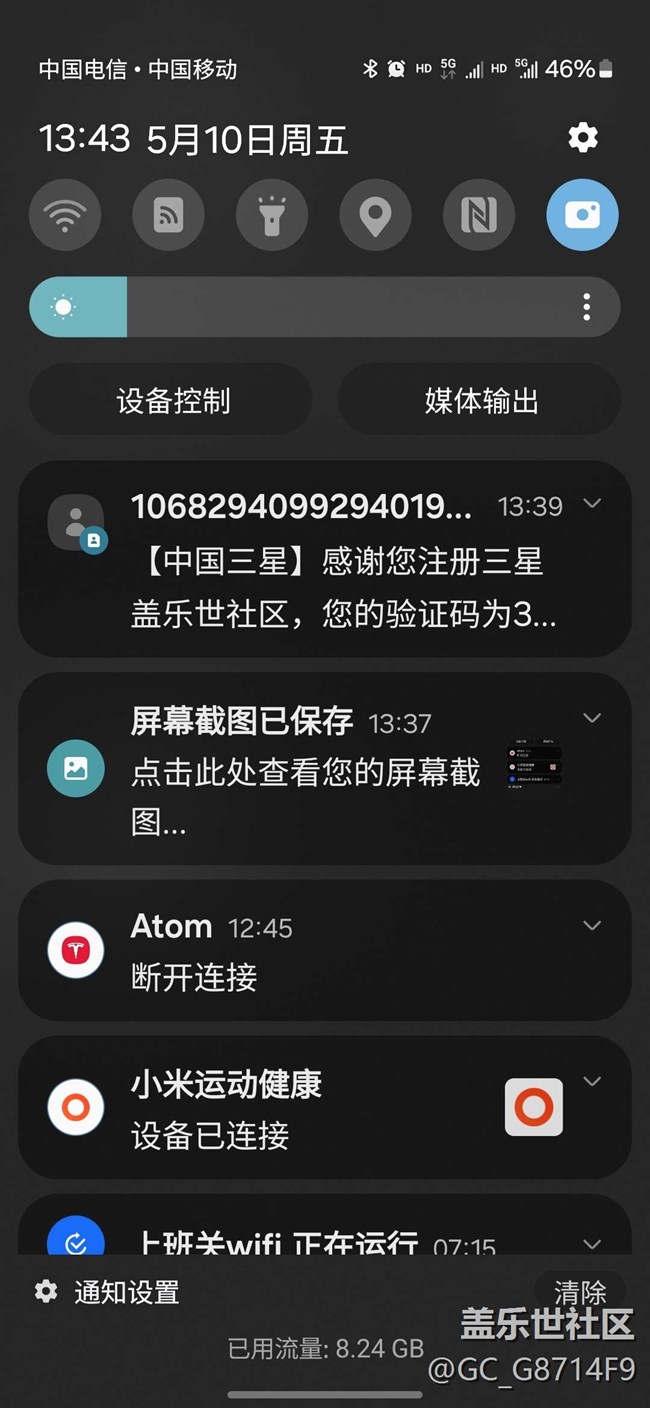Enable location quick toggle

pyautogui.click(x=375, y=215)
